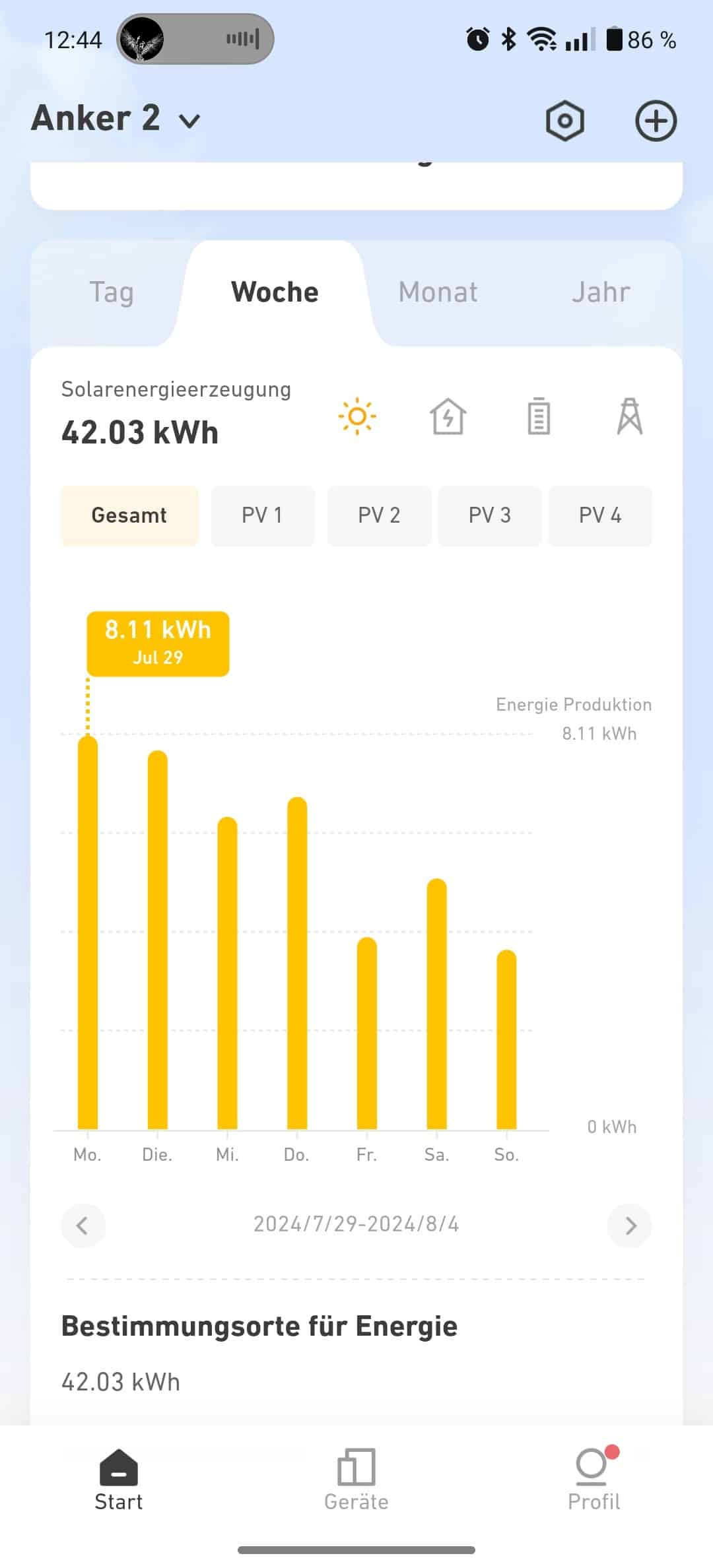Filter chart by PV 4
The height and width of the screenshot is (1568, 713).
point(600,515)
